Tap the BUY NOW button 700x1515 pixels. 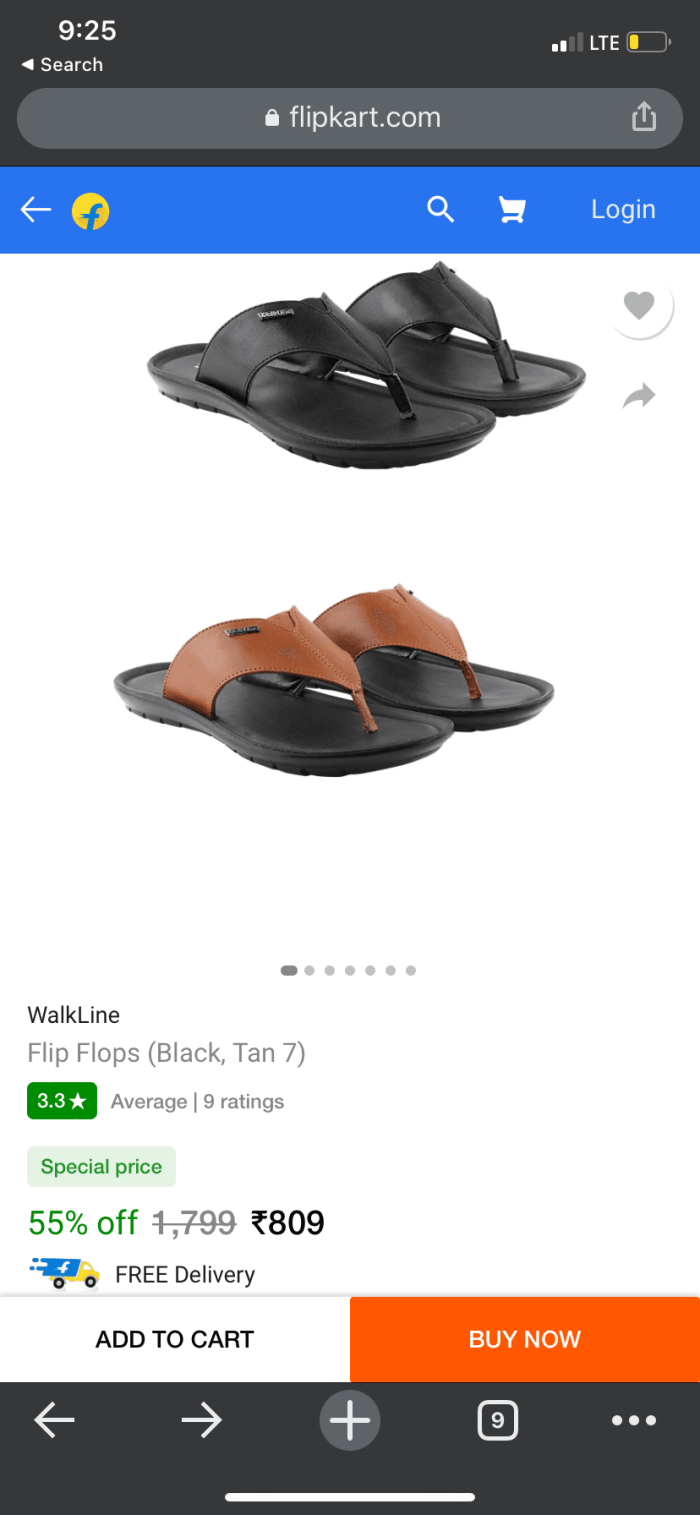(x=525, y=1339)
